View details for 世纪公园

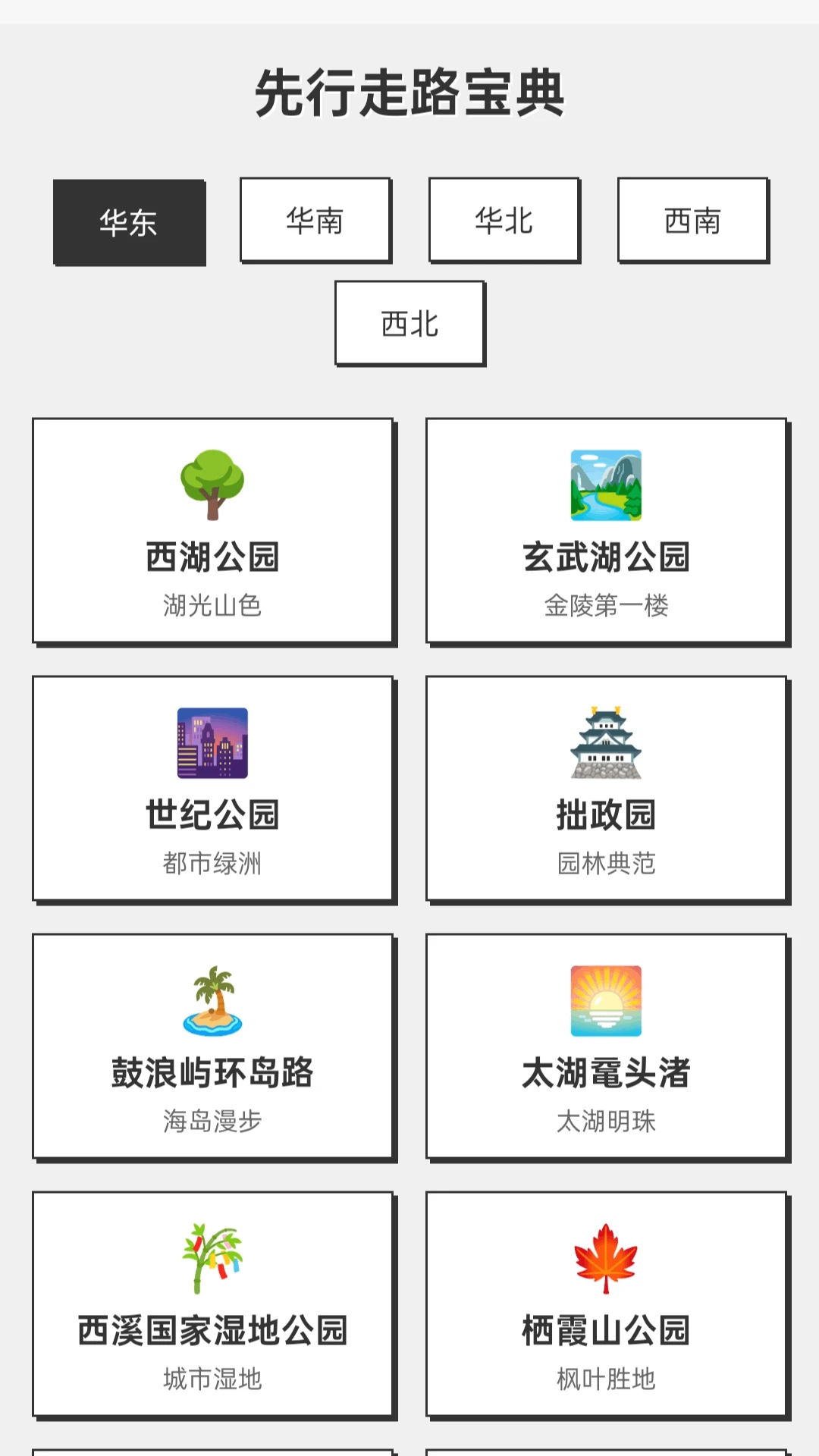(213, 789)
